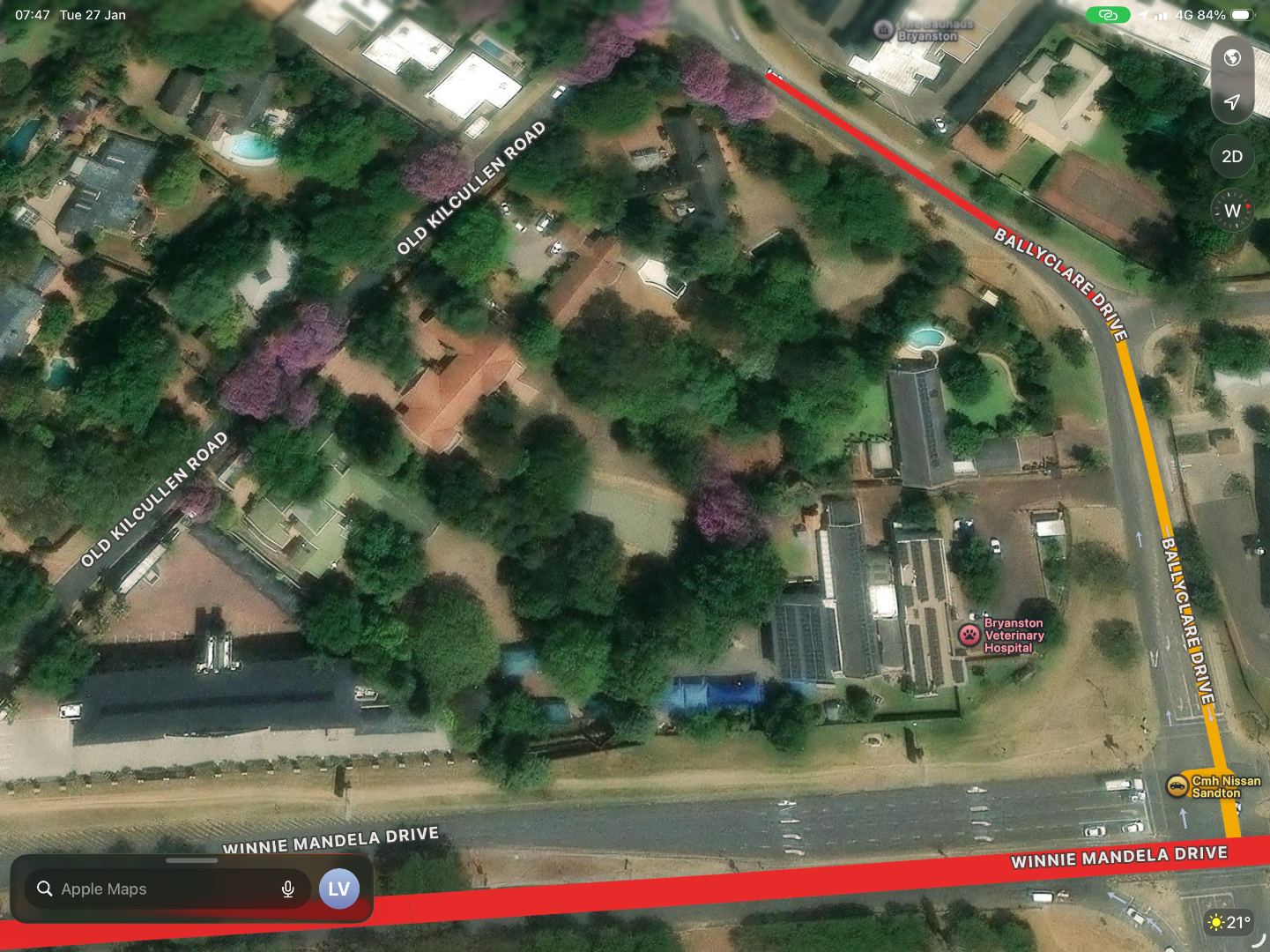Center map on current location
This screenshot has height=952, width=1270.
pos(1232,102)
